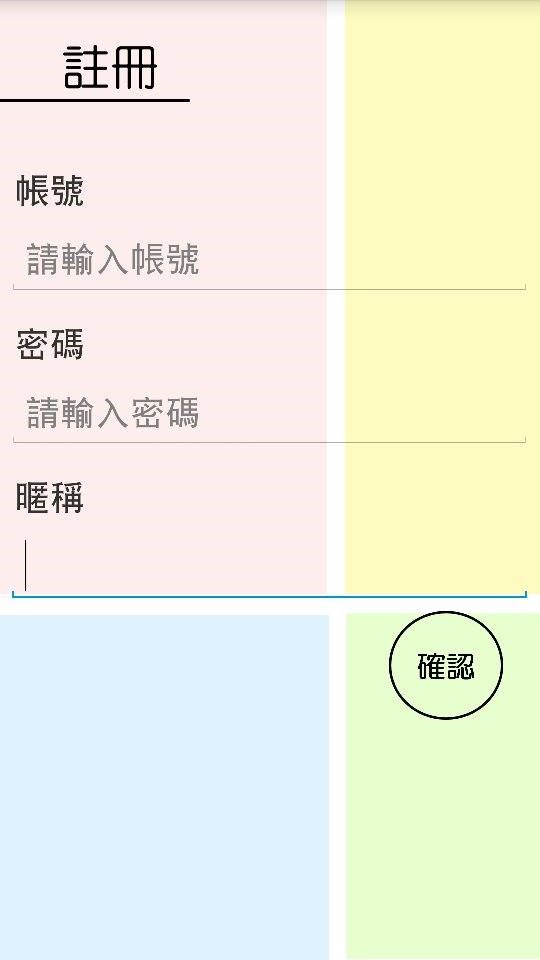Select the 暱稱 nickname text field

(269, 566)
